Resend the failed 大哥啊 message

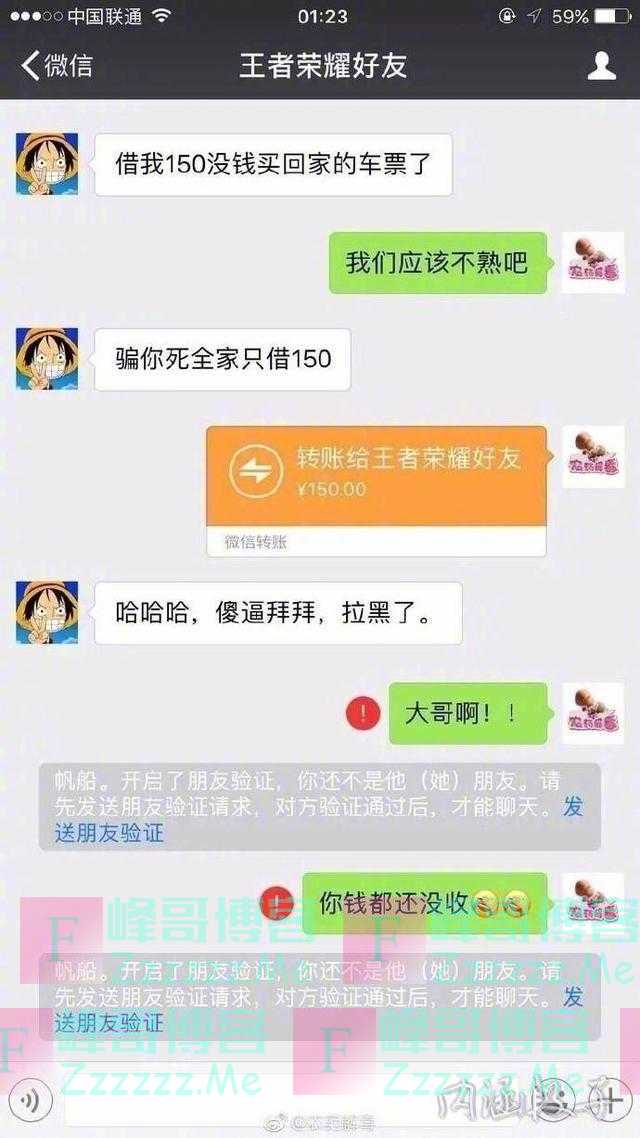(362, 714)
